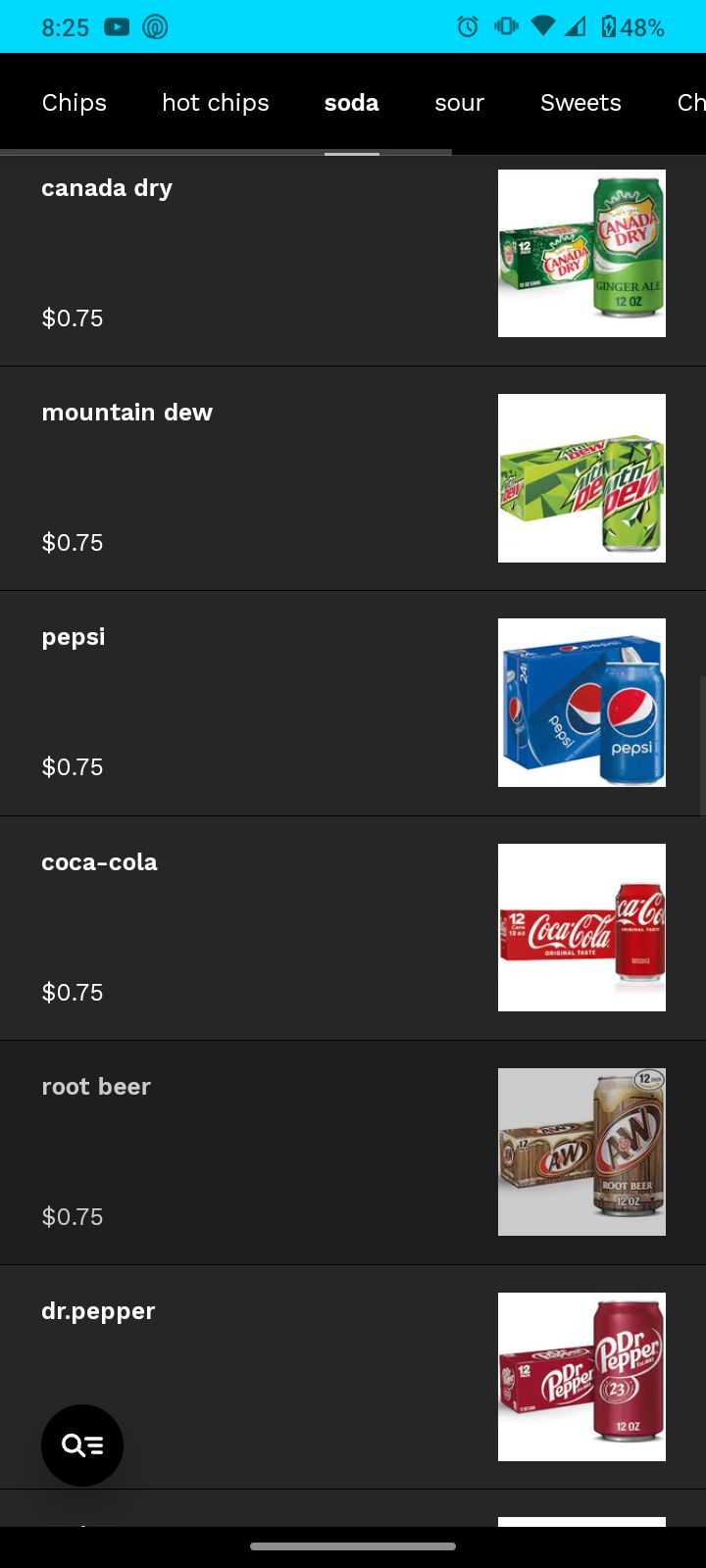The height and width of the screenshot is (1568, 706).
Task: Select the soda tab
Action: (351, 103)
